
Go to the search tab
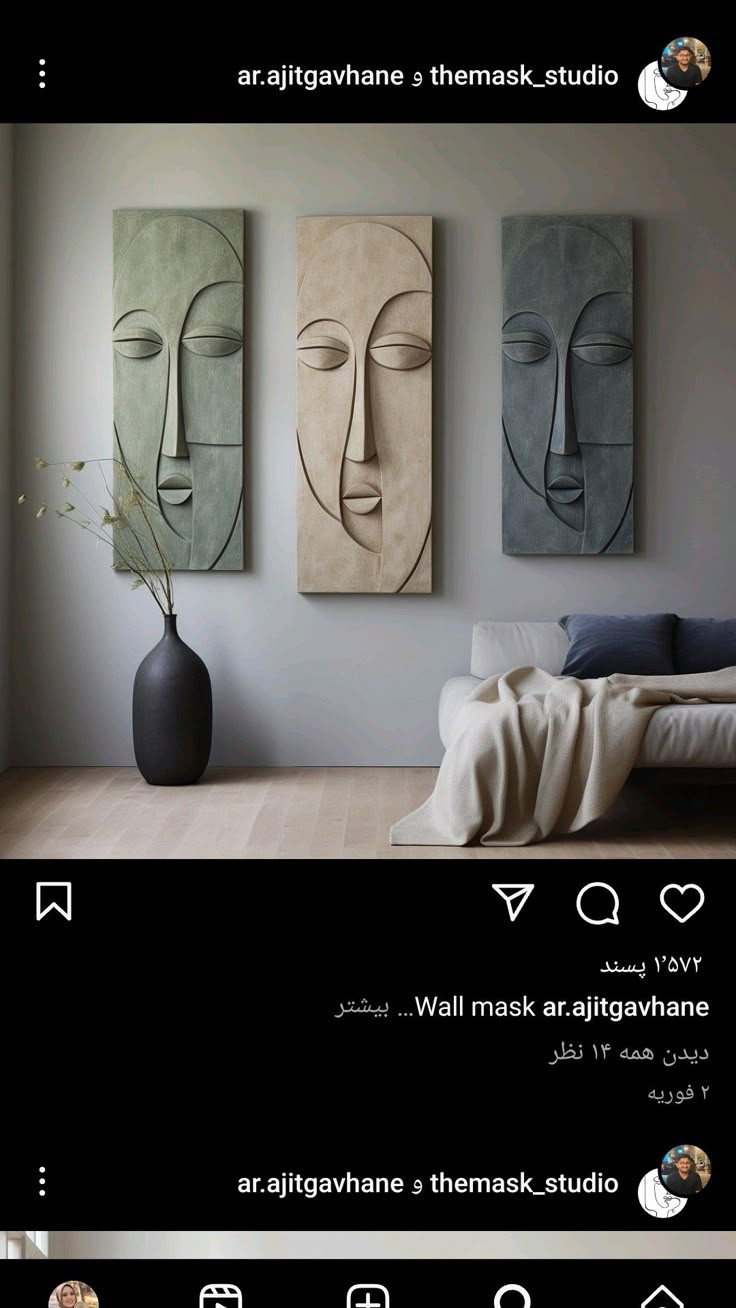click(x=513, y=1296)
